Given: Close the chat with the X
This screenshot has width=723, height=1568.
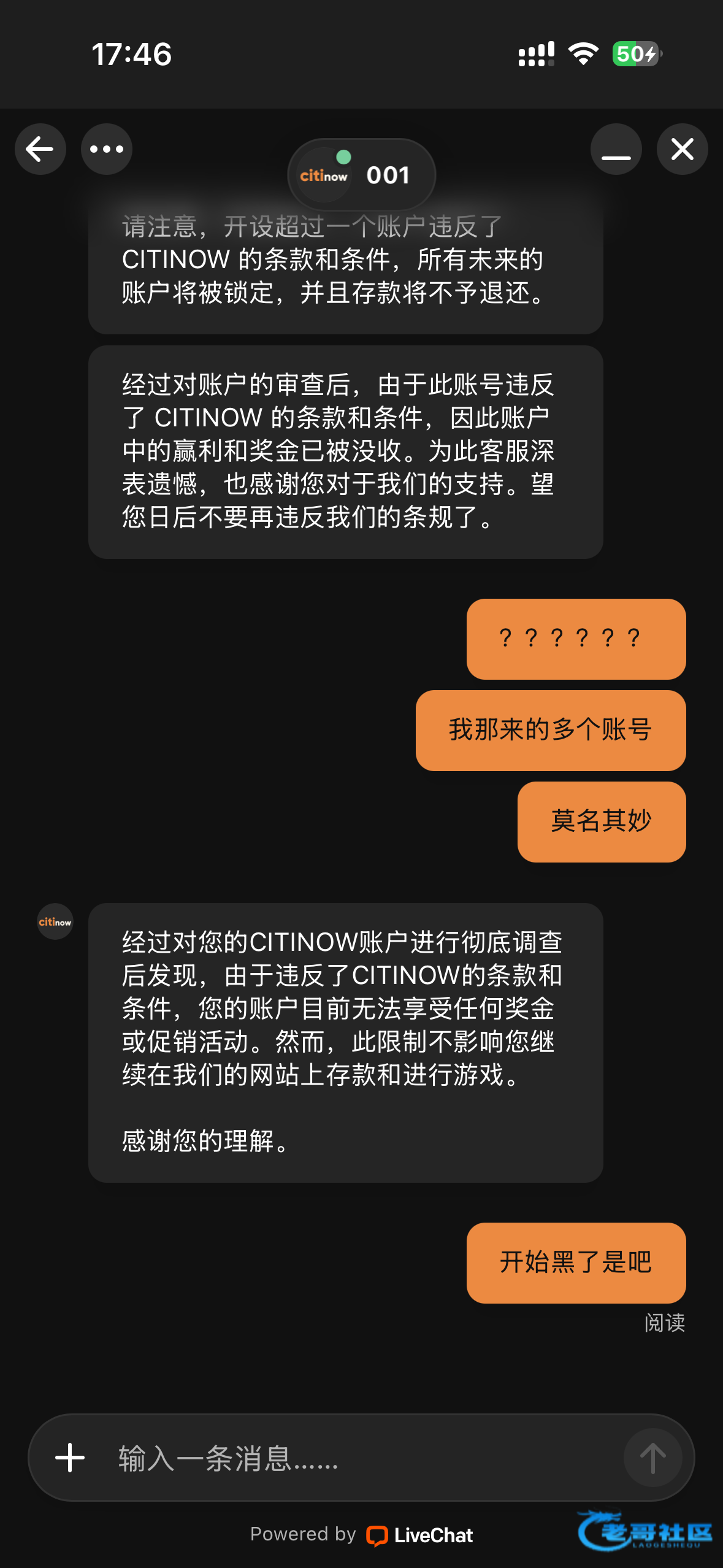Looking at the screenshot, I should (x=683, y=149).
